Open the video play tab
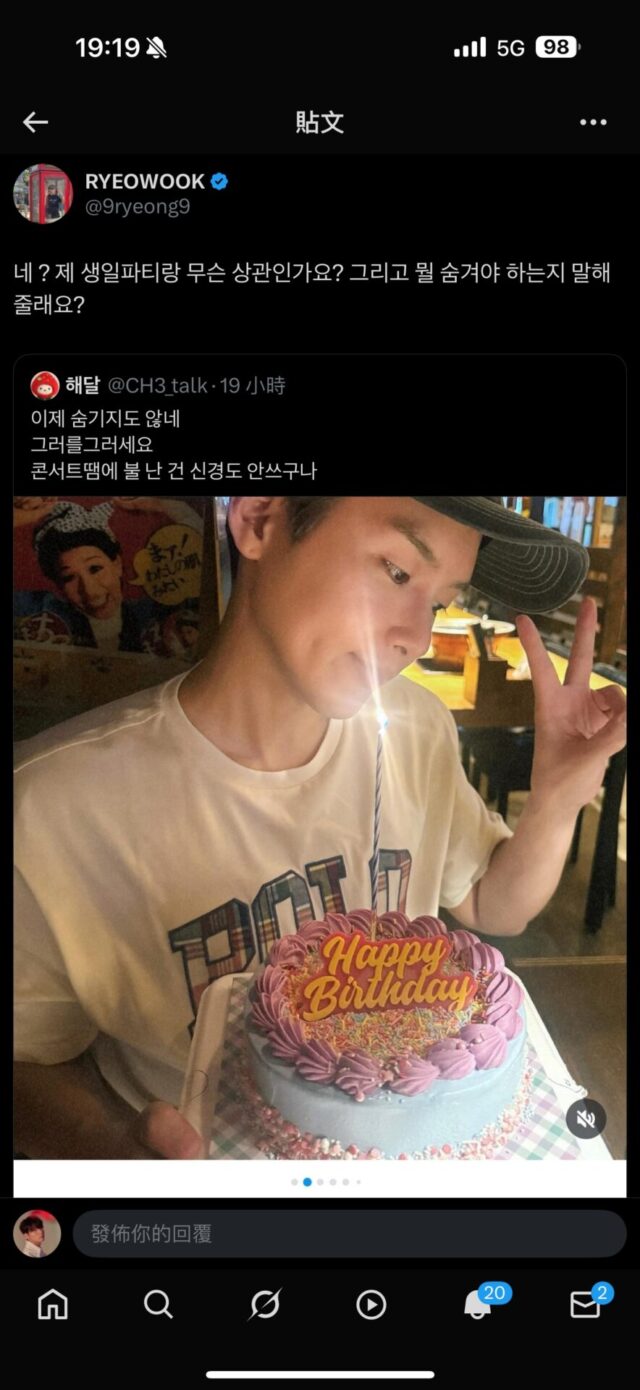The image size is (640, 1390). 371,1304
